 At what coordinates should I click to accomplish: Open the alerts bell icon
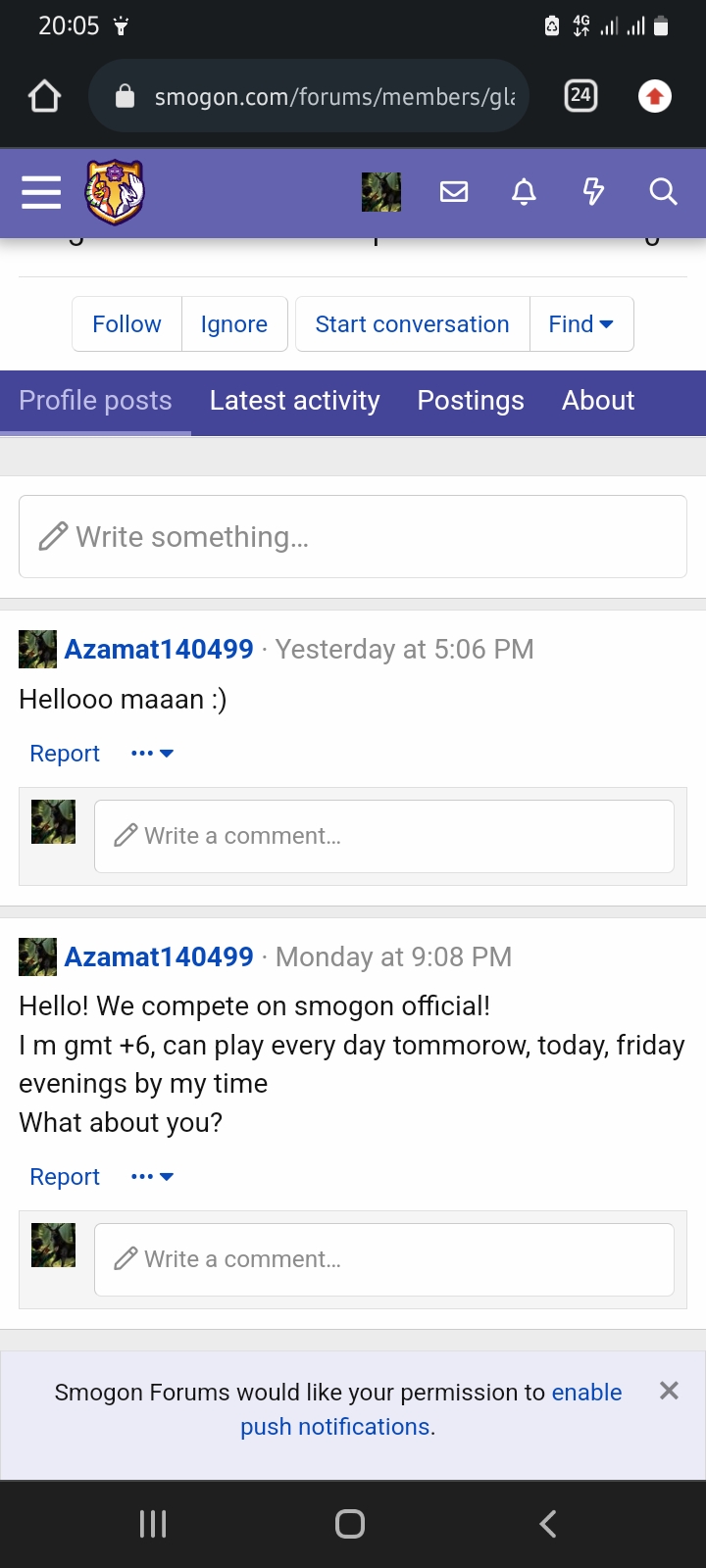525,191
